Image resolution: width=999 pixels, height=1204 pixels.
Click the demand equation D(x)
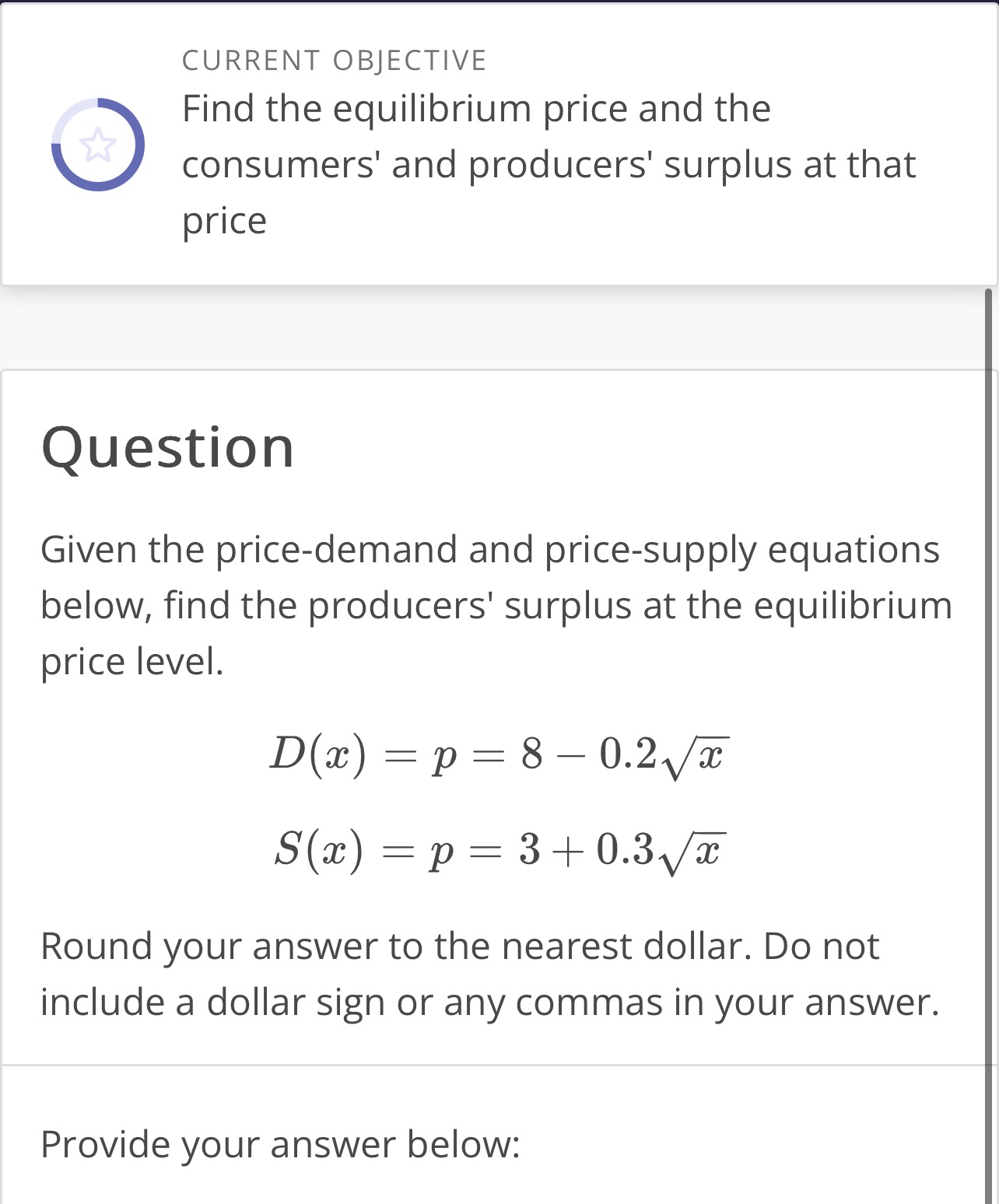[x=498, y=753]
